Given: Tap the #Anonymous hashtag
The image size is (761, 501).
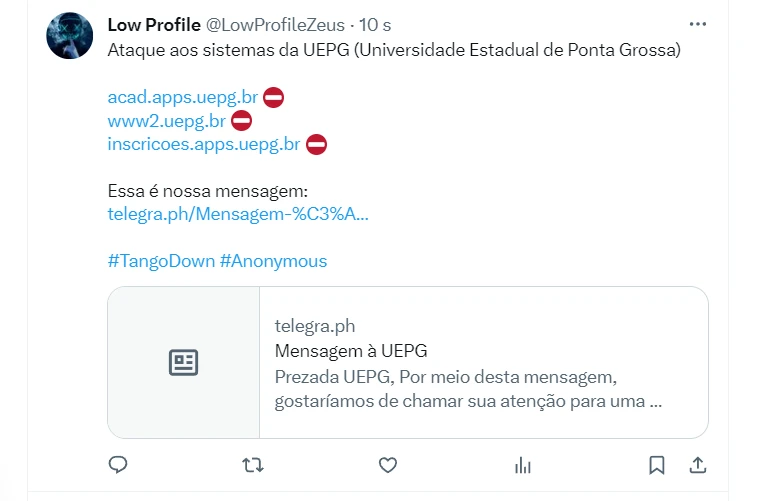Looking at the screenshot, I should (273, 261).
